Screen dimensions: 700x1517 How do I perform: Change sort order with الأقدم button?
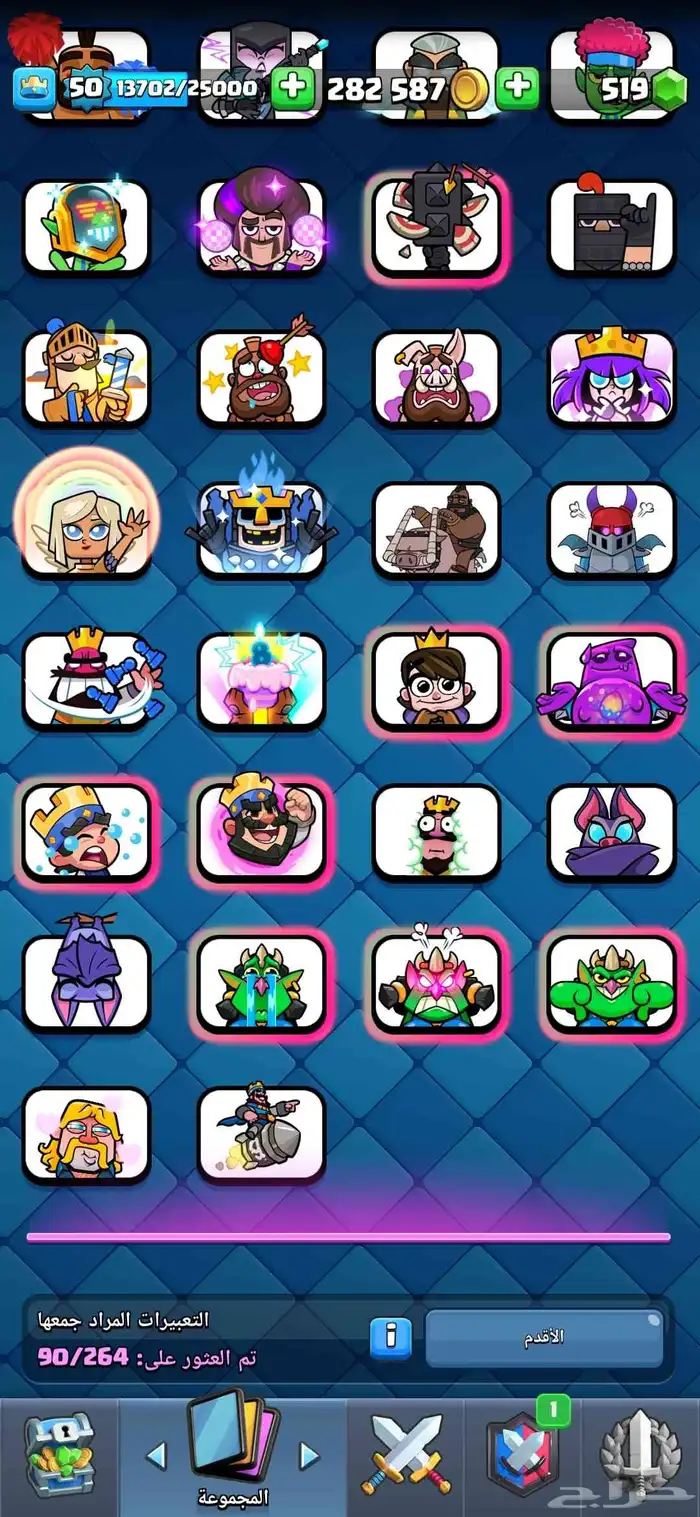coord(544,1338)
